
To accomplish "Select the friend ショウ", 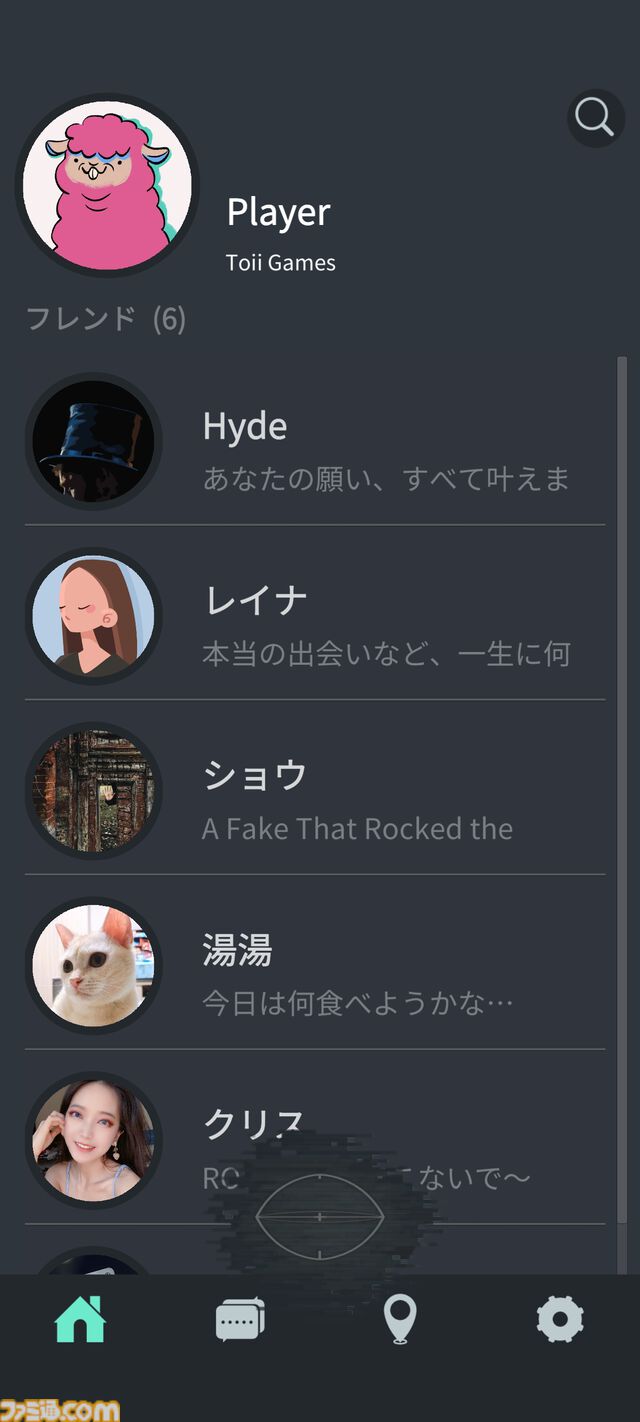I will [315, 792].
